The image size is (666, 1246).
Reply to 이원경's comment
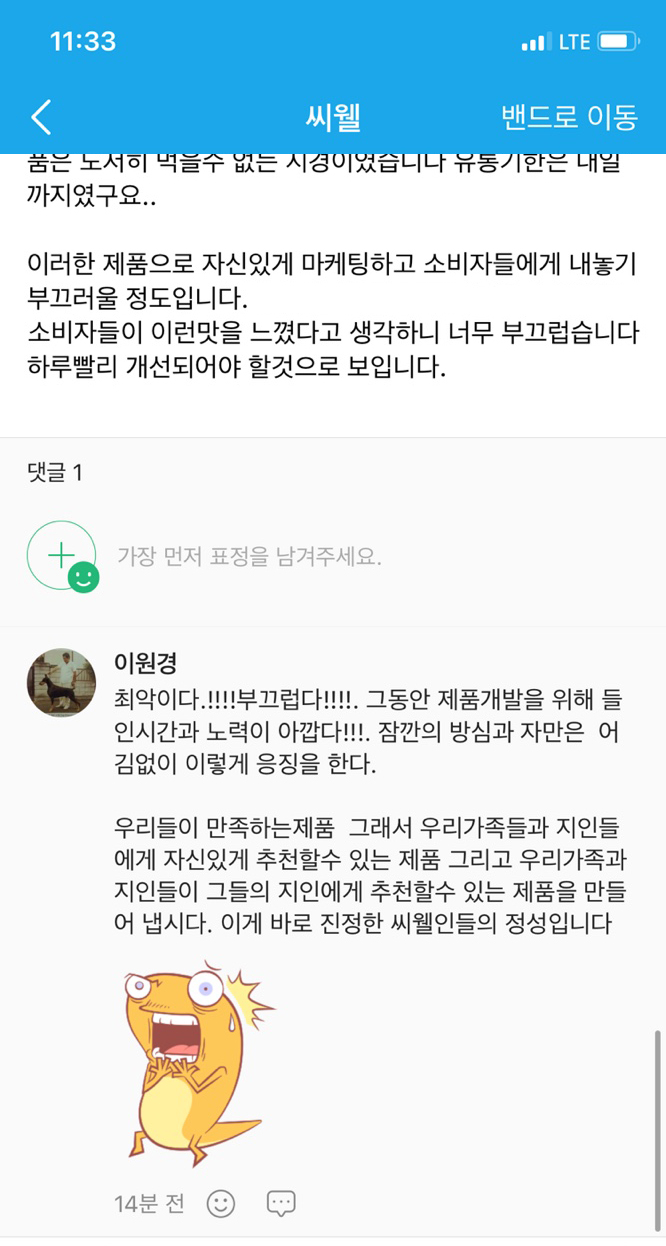point(281,1204)
